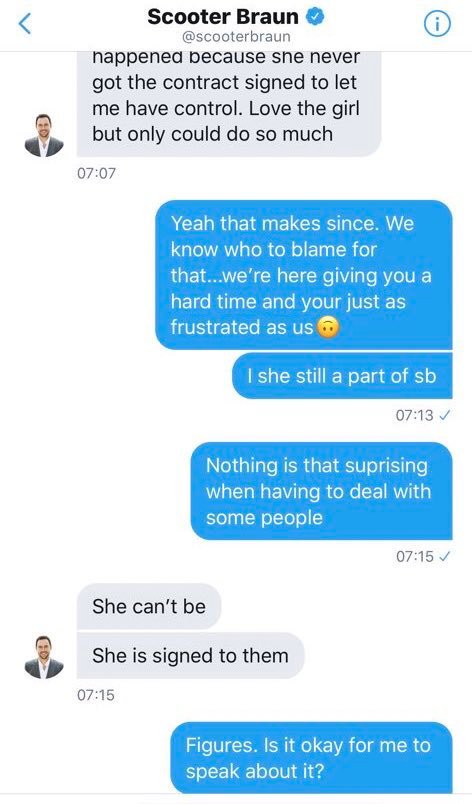Screen dimensions: 472x804
Task: Open conversation info for Scooter Braun
Action: point(437,24)
